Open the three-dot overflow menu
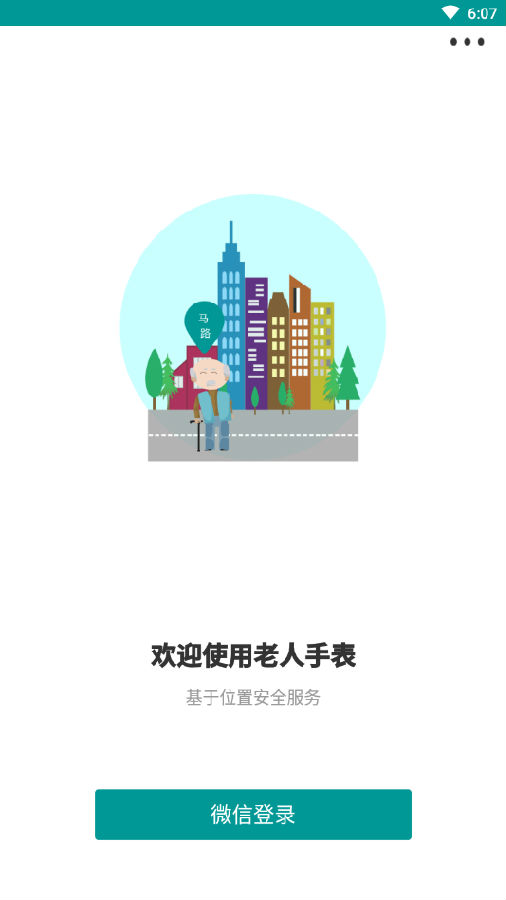The width and height of the screenshot is (506, 900). (467, 42)
